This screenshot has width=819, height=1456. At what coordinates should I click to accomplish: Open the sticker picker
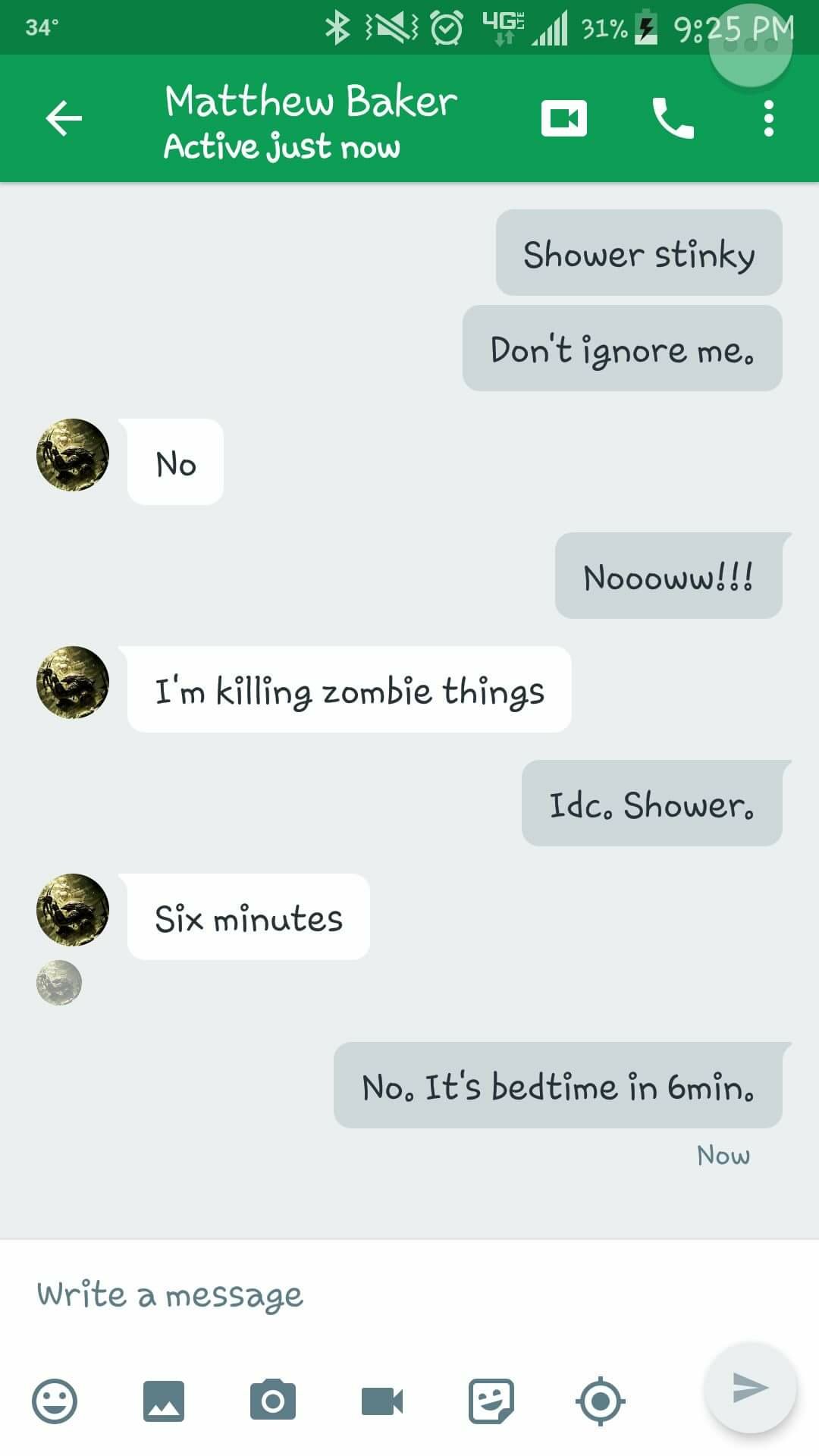491,1401
